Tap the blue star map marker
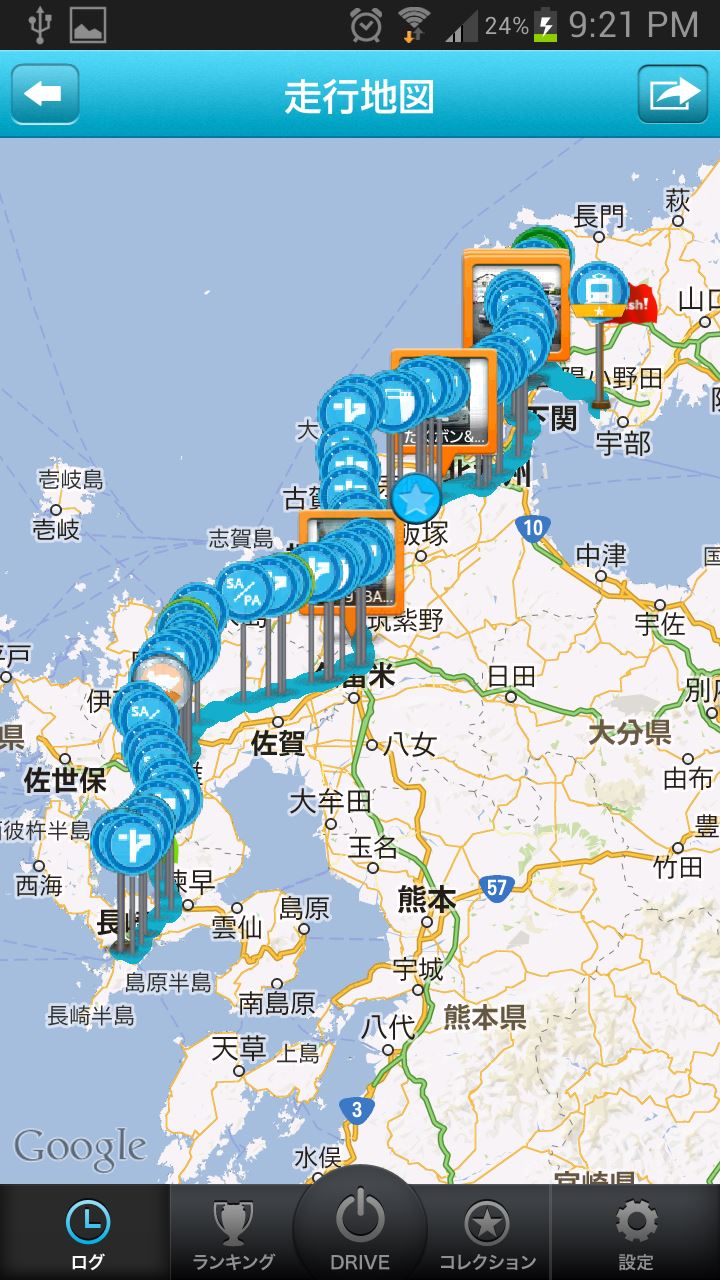The height and width of the screenshot is (1280, 720). point(416,498)
